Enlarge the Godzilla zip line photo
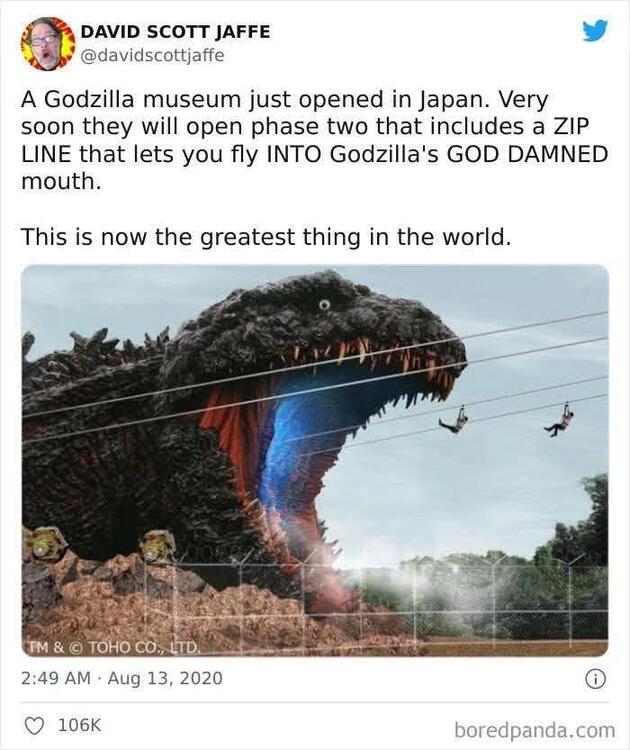 [315, 460]
